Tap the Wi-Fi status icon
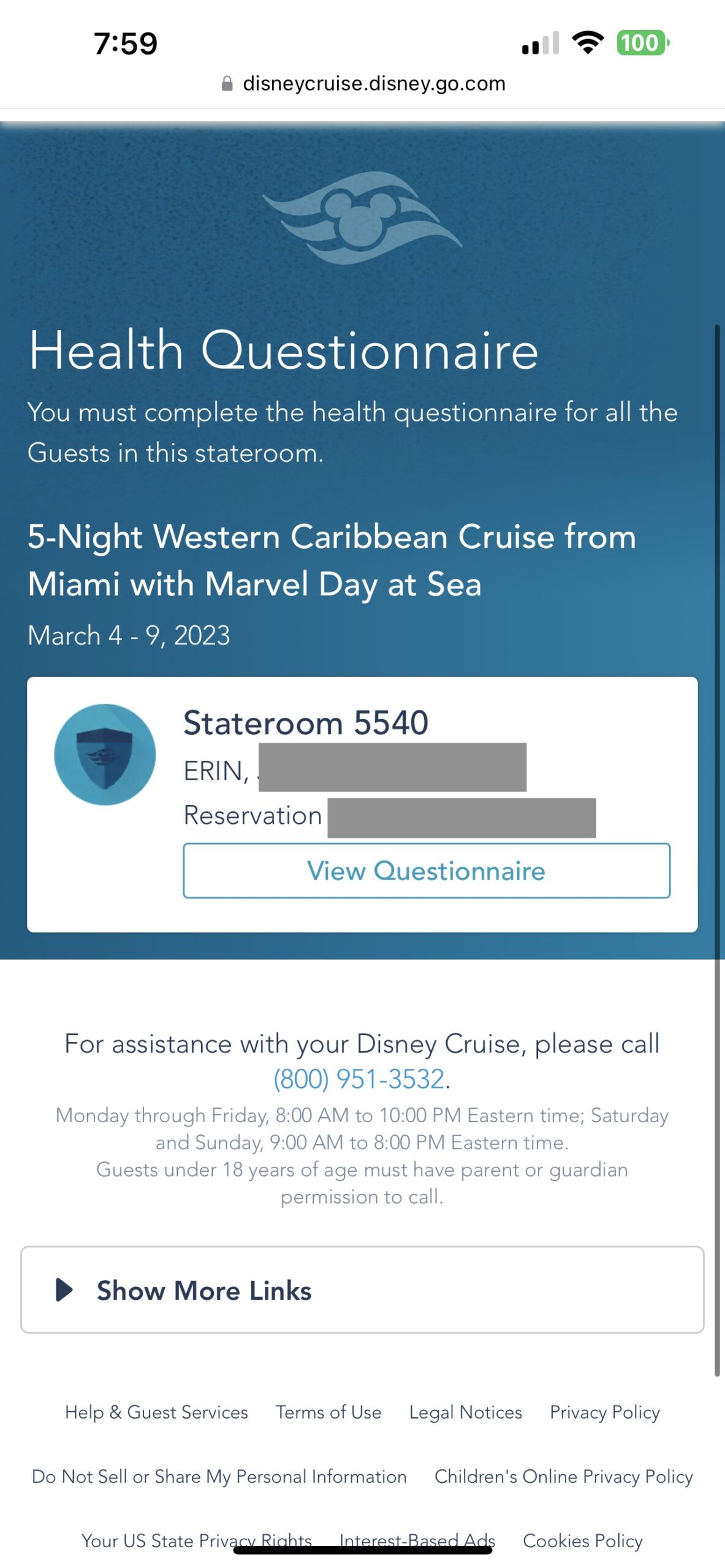The width and height of the screenshot is (725, 1568). click(x=587, y=42)
